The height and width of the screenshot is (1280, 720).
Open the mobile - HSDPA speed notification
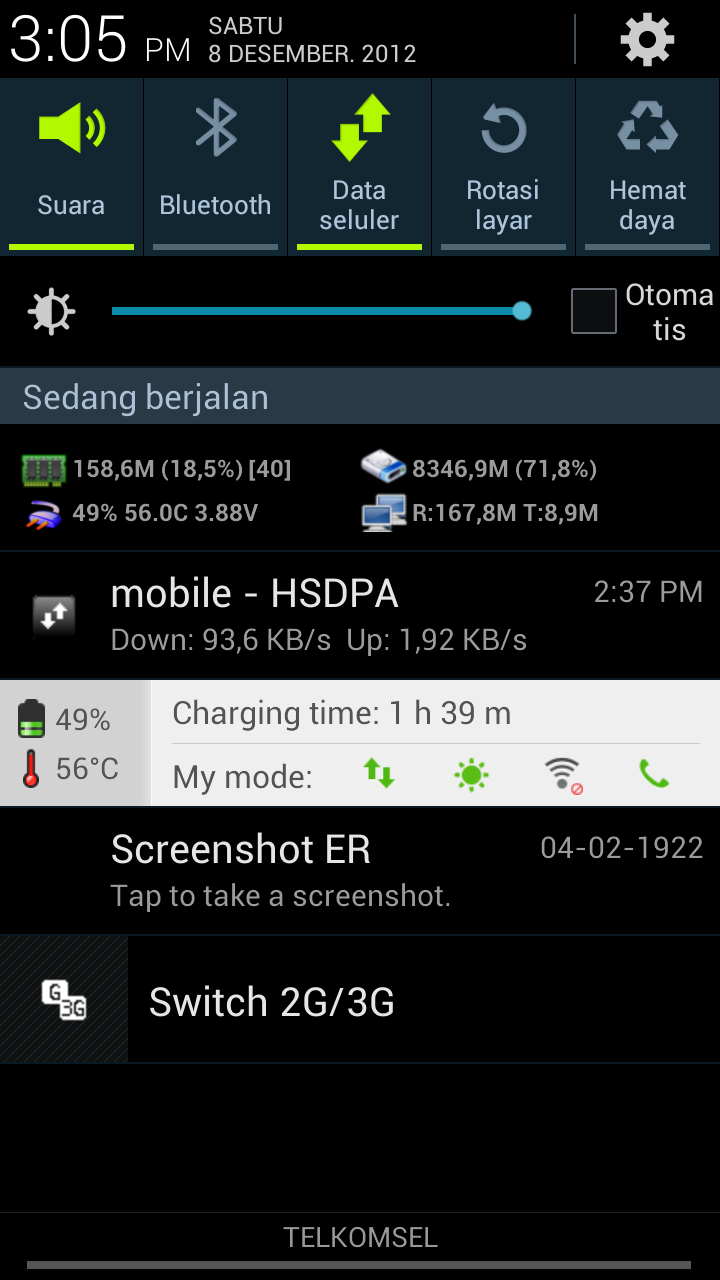tap(360, 616)
